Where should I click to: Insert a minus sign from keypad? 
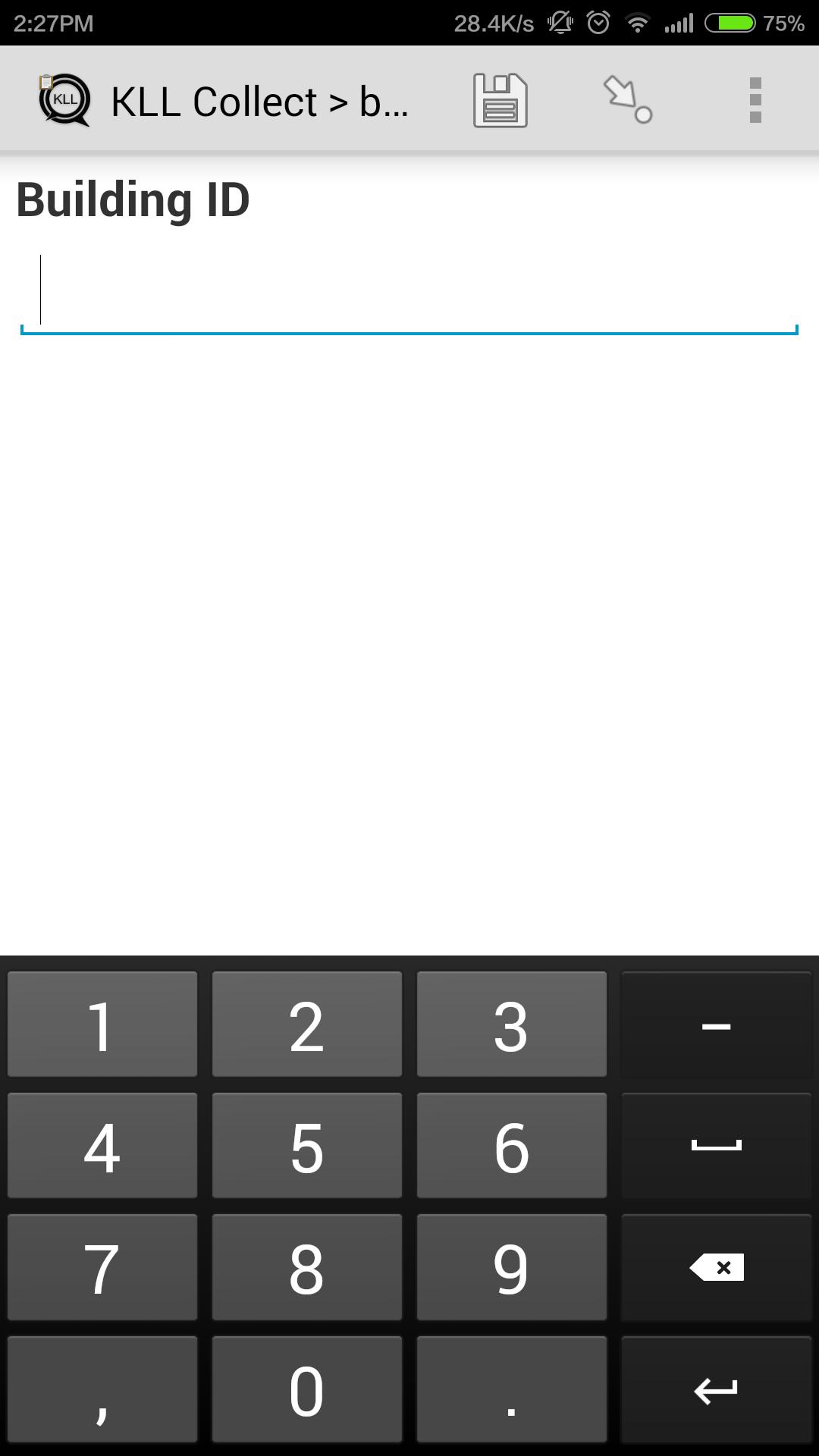click(x=717, y=1024)
